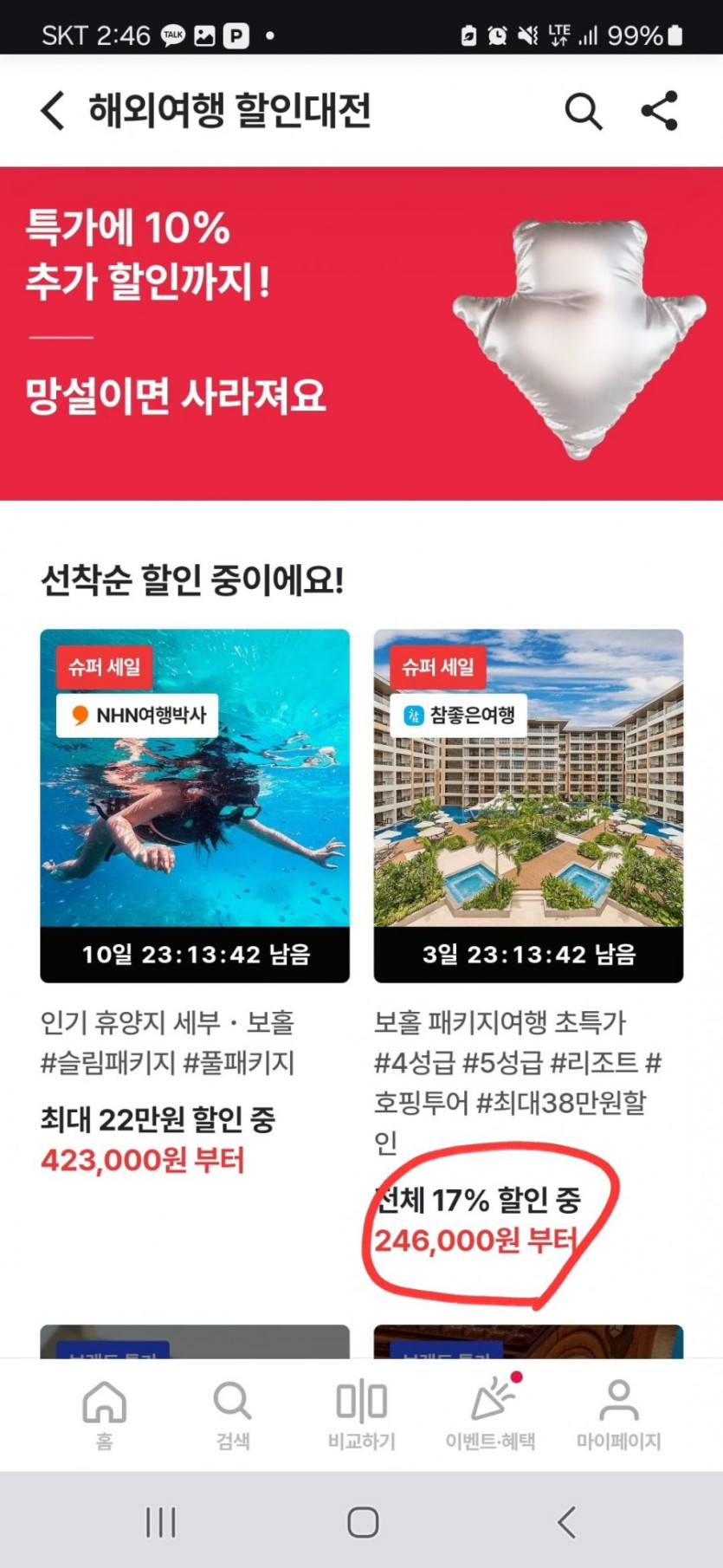Open the 마이페이지 tab
Screen dimensions: 723x1568
coord(618,1414)
